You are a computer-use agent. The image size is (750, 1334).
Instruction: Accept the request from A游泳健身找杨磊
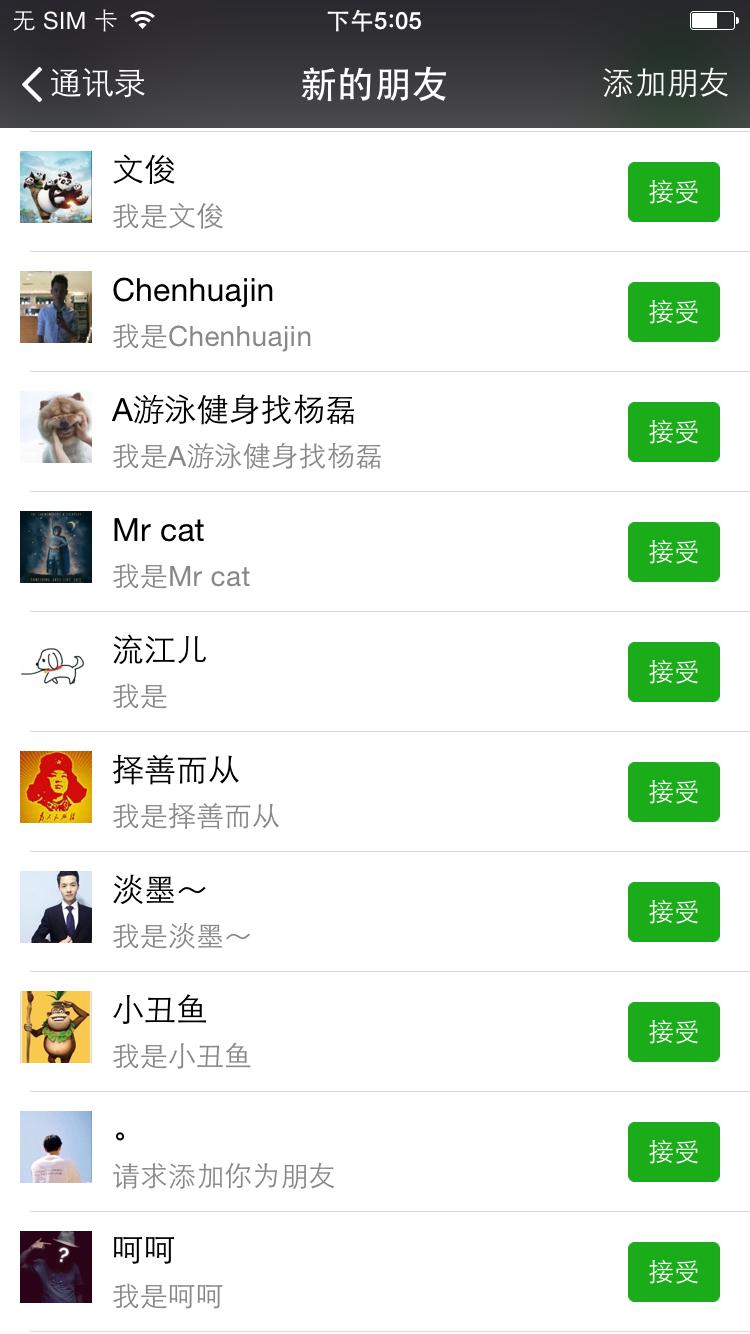coord(673,432)
